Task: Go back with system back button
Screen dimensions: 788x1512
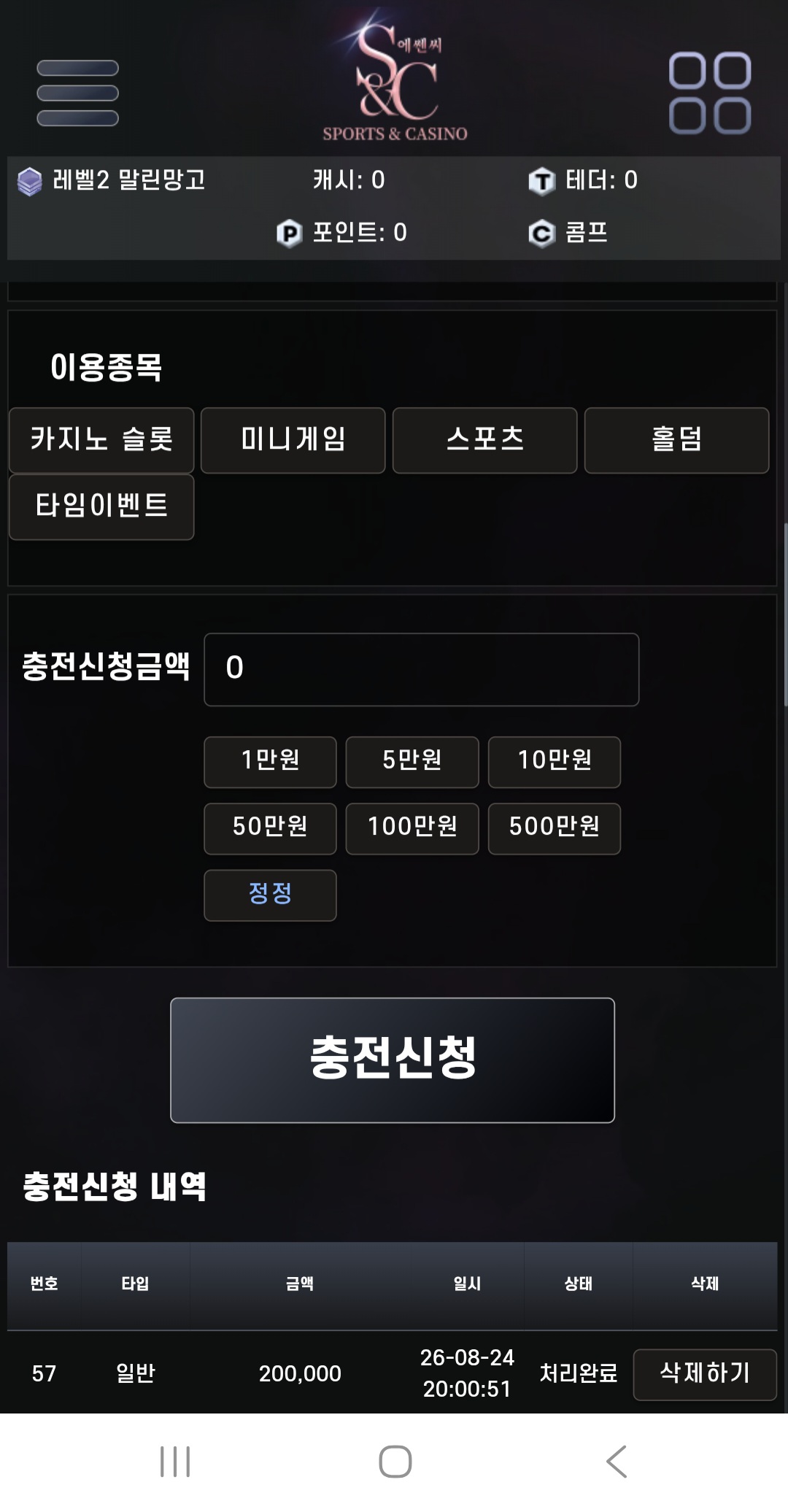Action: tap(617, 1462)
